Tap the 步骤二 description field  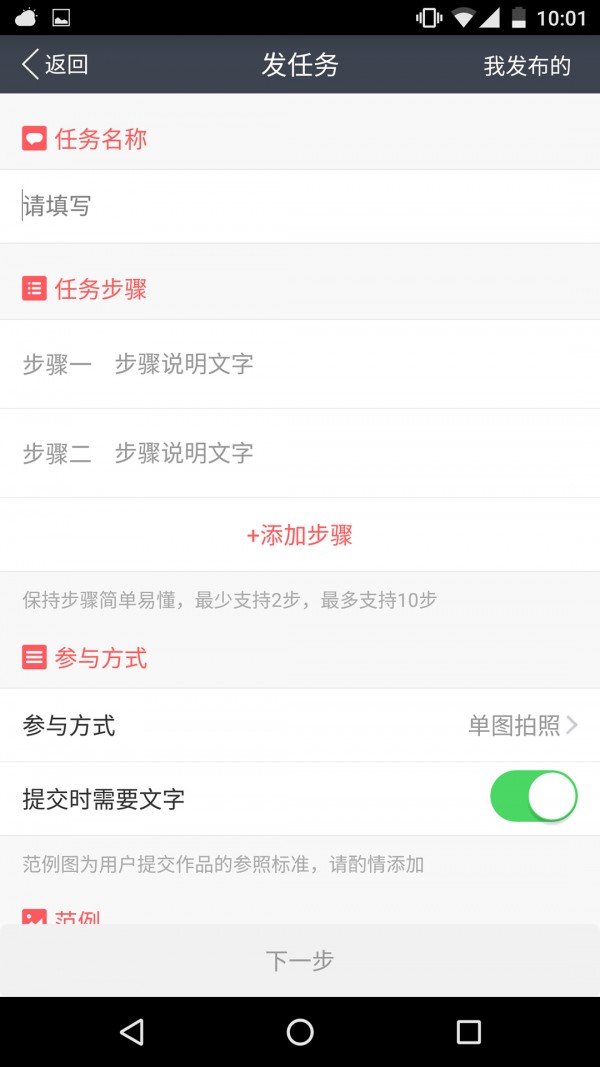(300, 453)
